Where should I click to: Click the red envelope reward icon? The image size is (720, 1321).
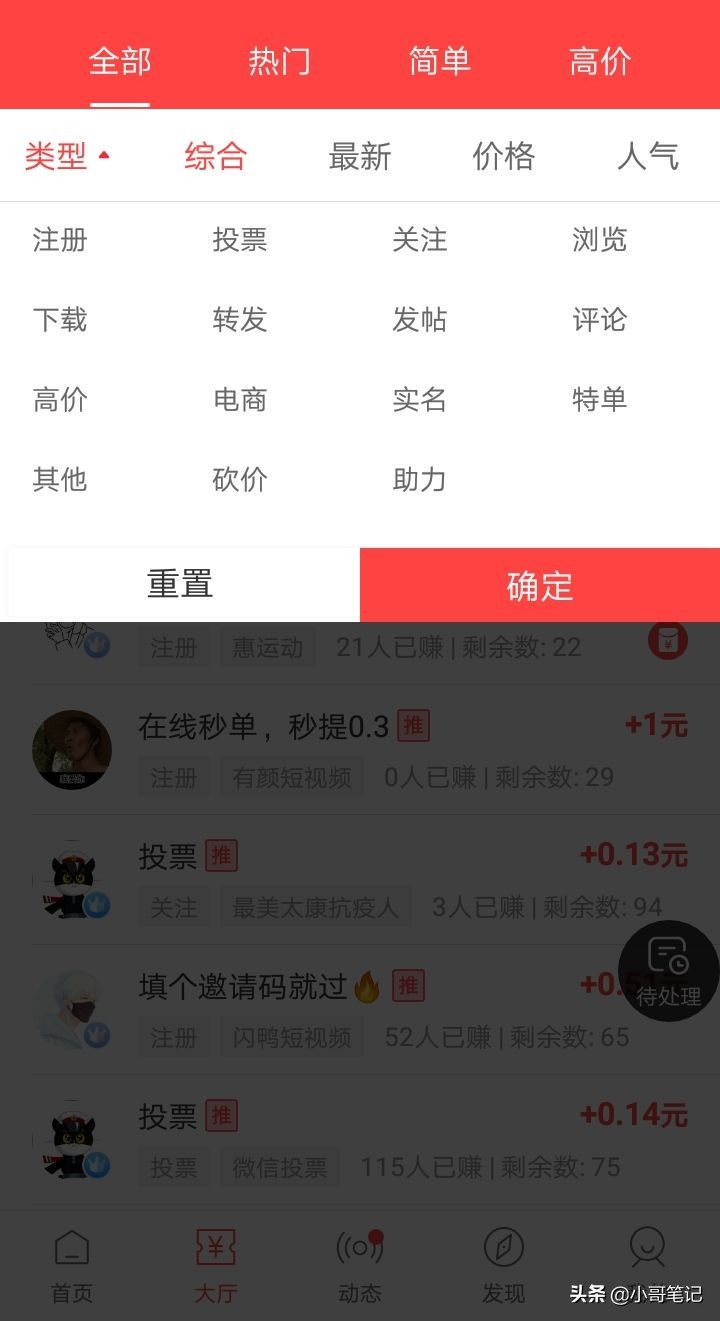click(667, 641)
